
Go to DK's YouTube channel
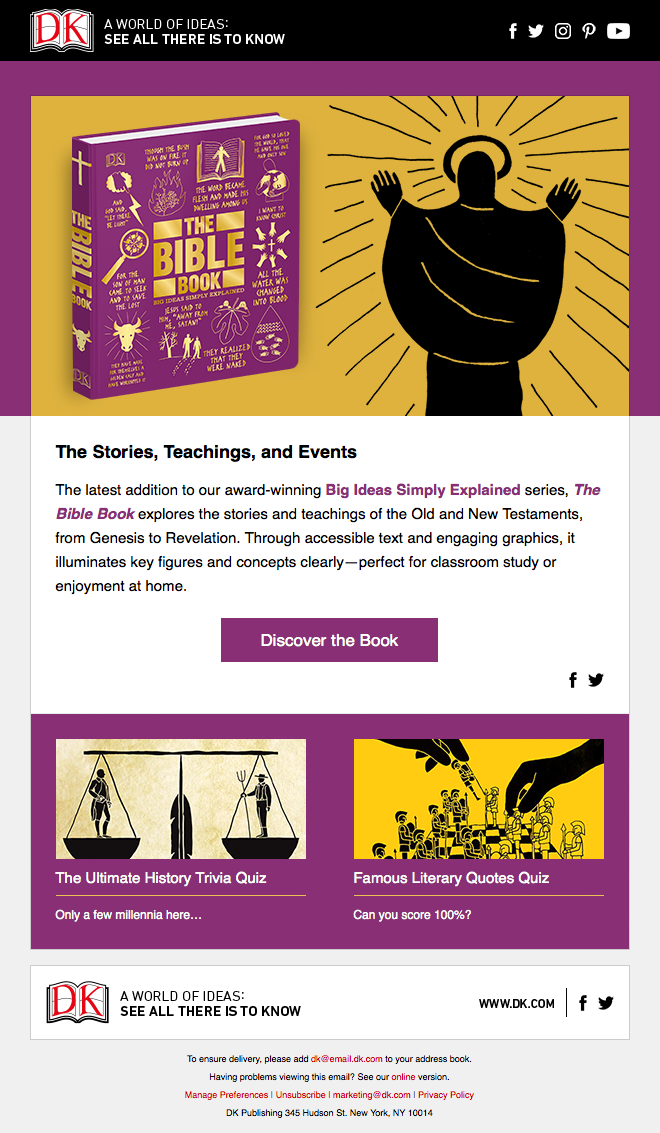(618, 30)
